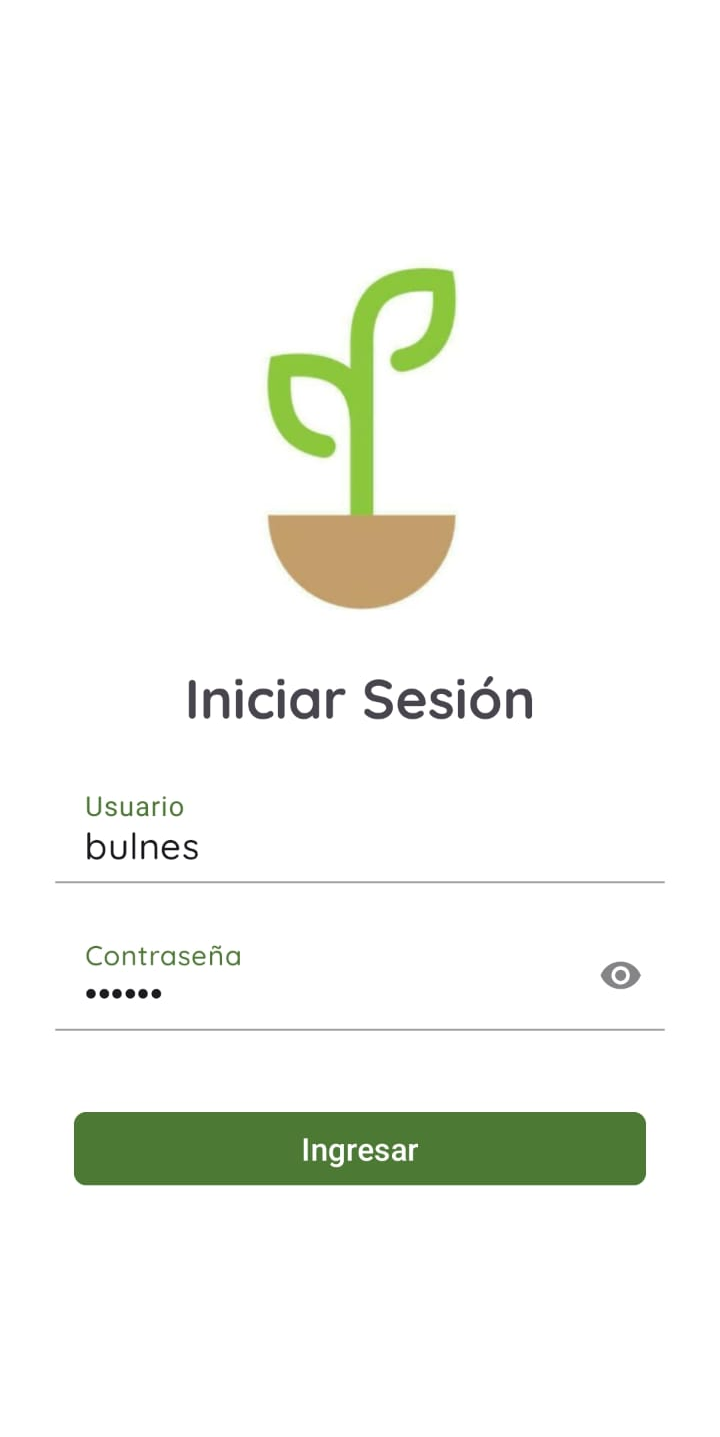Click the Usuario field label
Viewport: 720px width, 1437px height.
click(x=134, y=807)
